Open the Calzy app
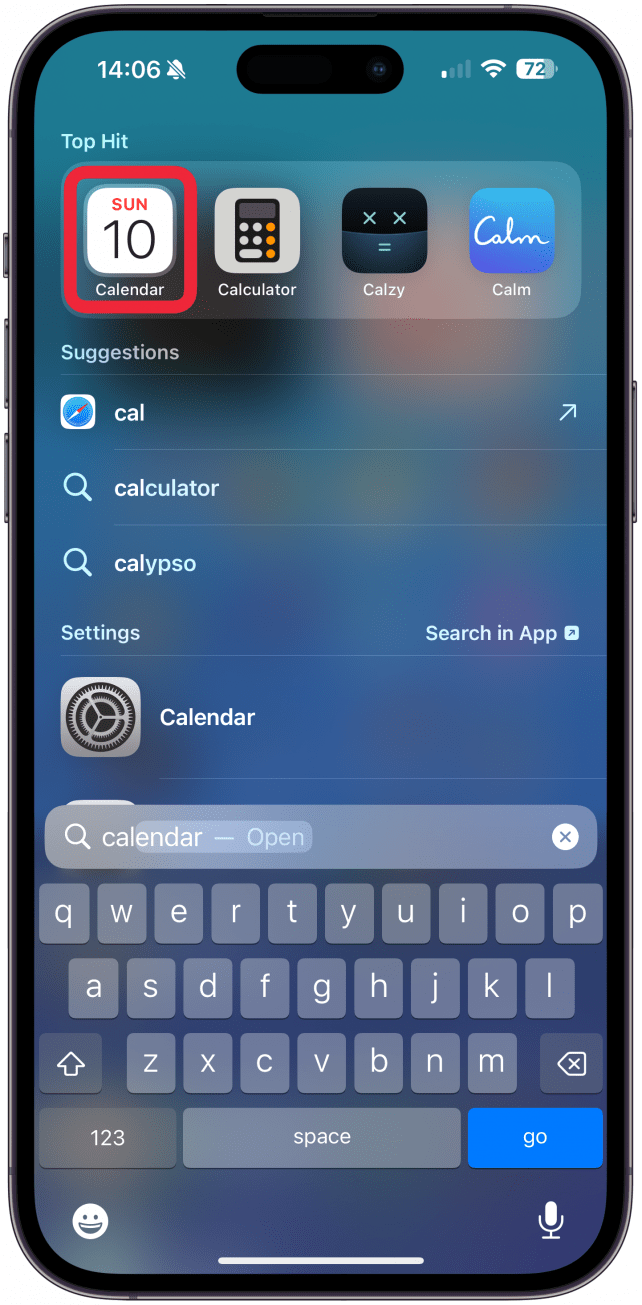Viewport: 642px width, 1305px height. (384, 239)
